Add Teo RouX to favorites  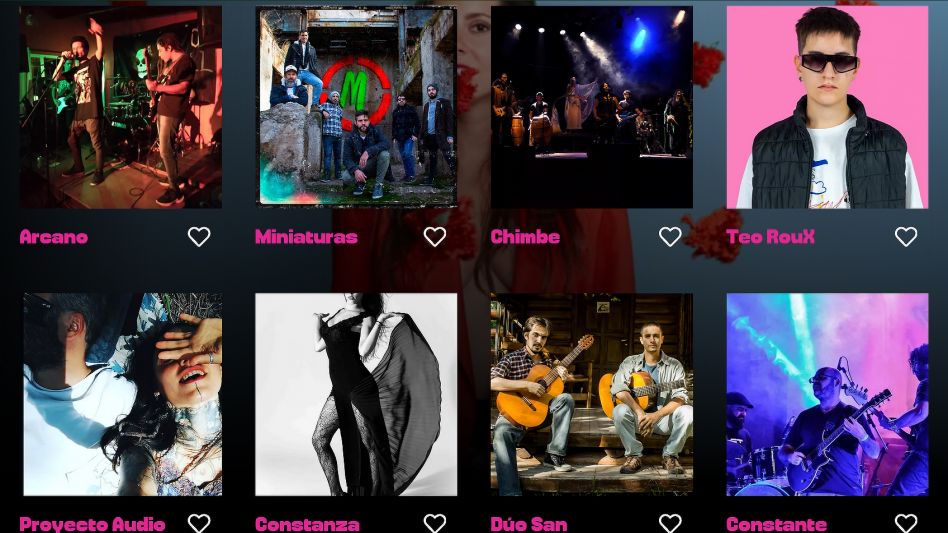pos(906,237)
